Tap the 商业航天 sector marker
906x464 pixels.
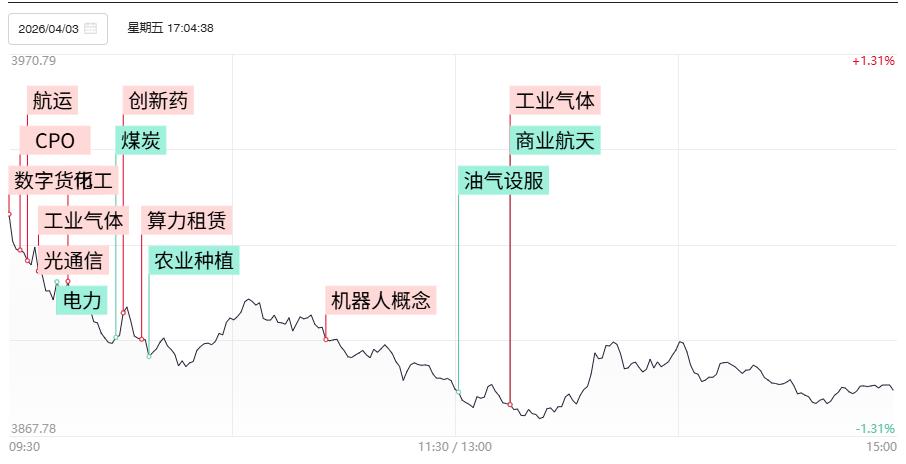tap(555, 141)
